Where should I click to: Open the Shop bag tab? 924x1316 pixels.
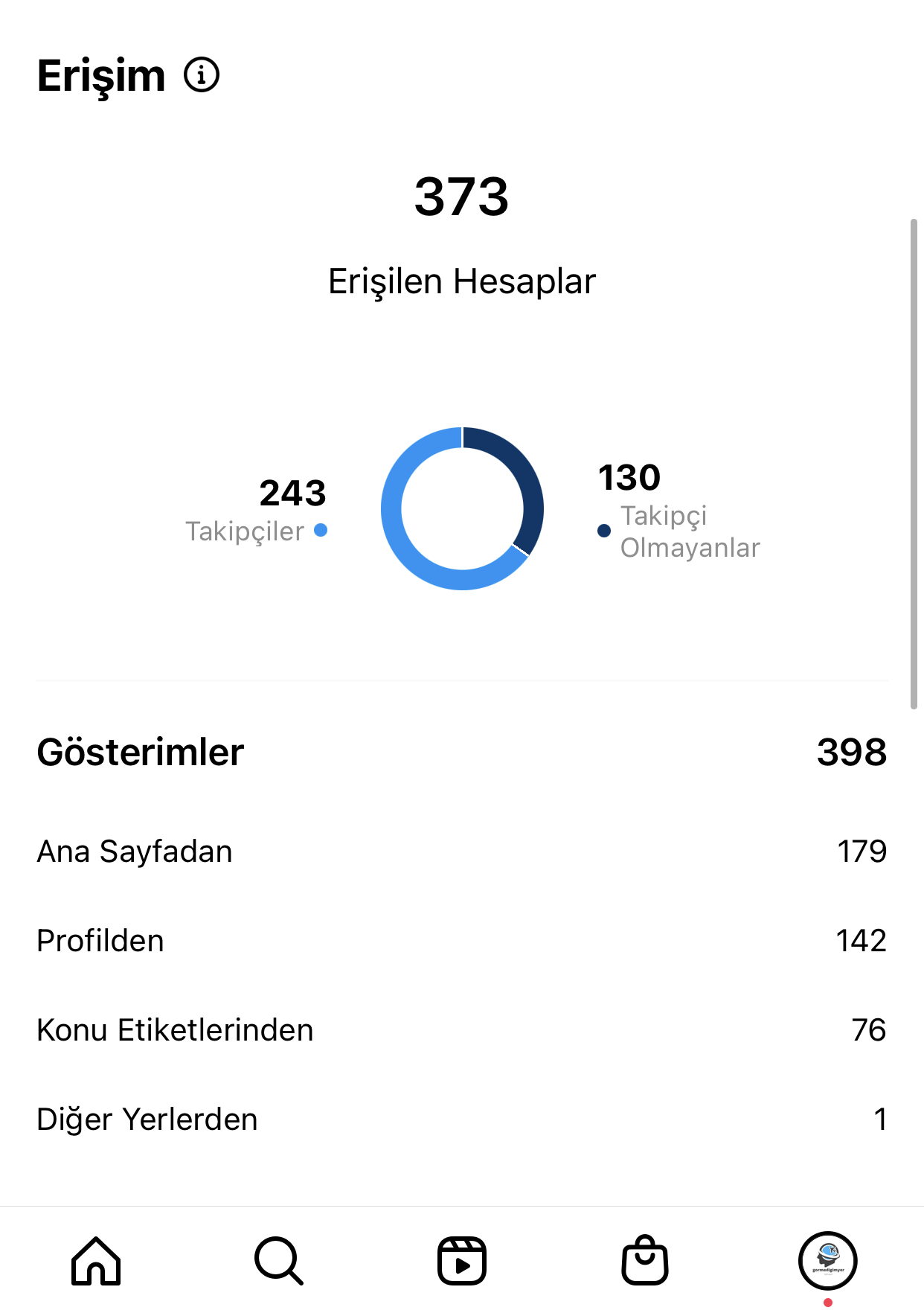[x=645, y=1259]
